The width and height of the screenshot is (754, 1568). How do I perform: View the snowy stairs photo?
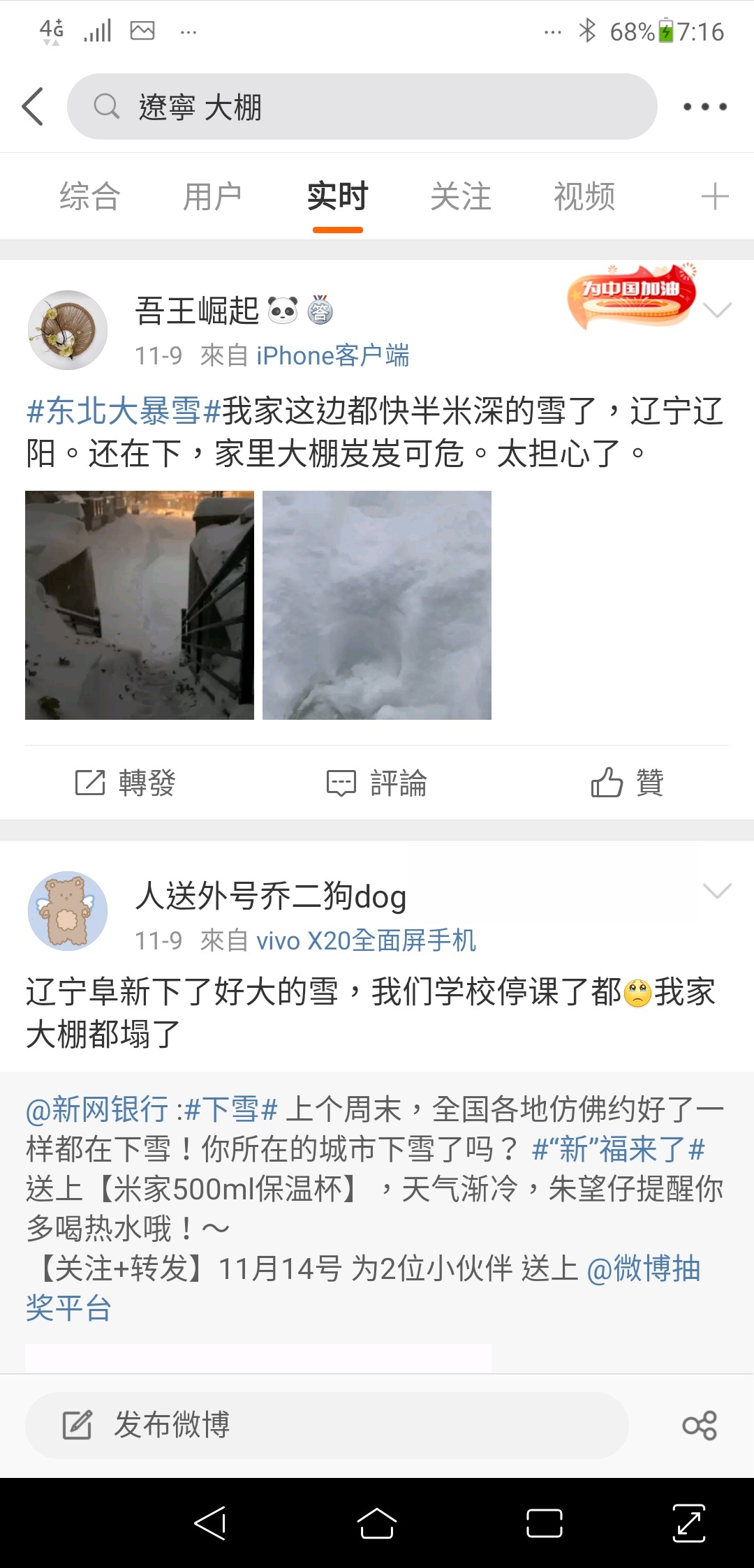(140, 605)
